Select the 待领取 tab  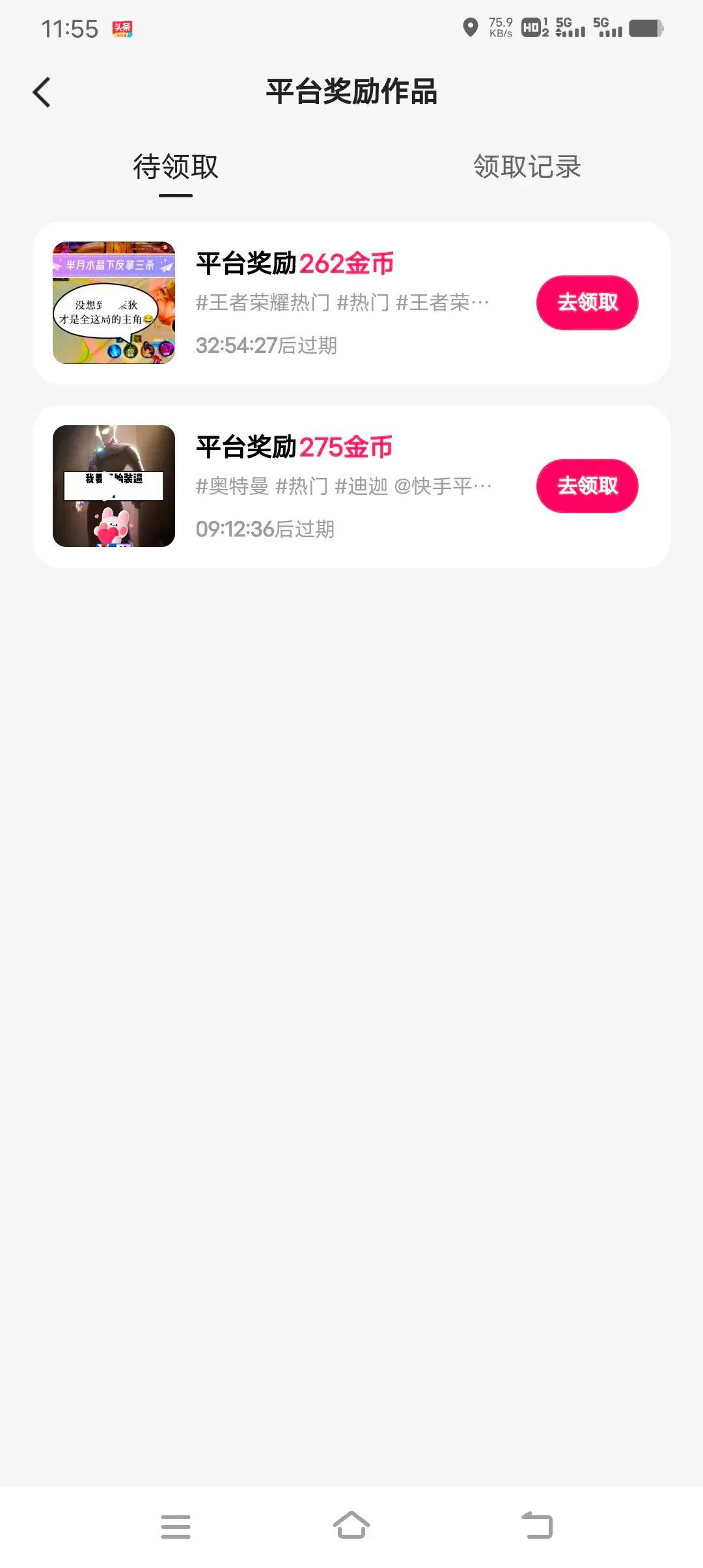[176, 167]
